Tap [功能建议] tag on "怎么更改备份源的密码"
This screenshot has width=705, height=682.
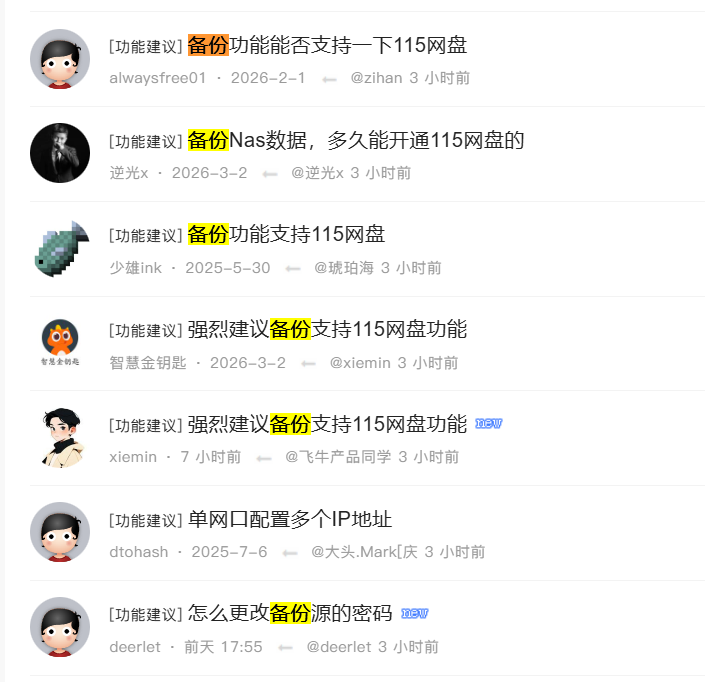(146, 615)
